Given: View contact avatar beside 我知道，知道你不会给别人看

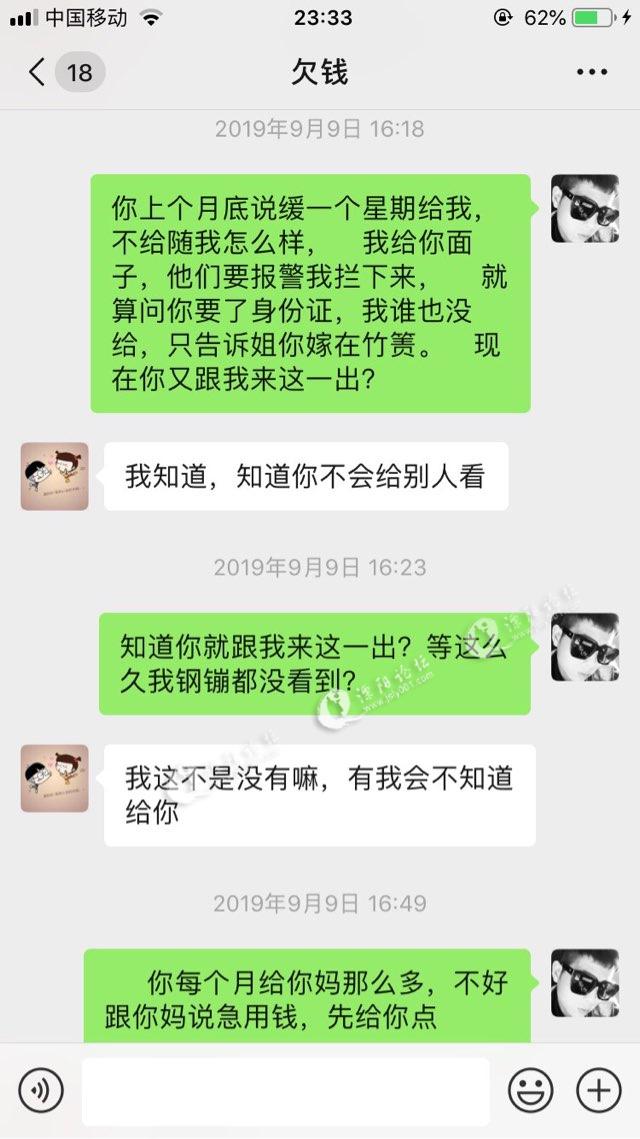Looking at the screenshot, I should [55, 477].
